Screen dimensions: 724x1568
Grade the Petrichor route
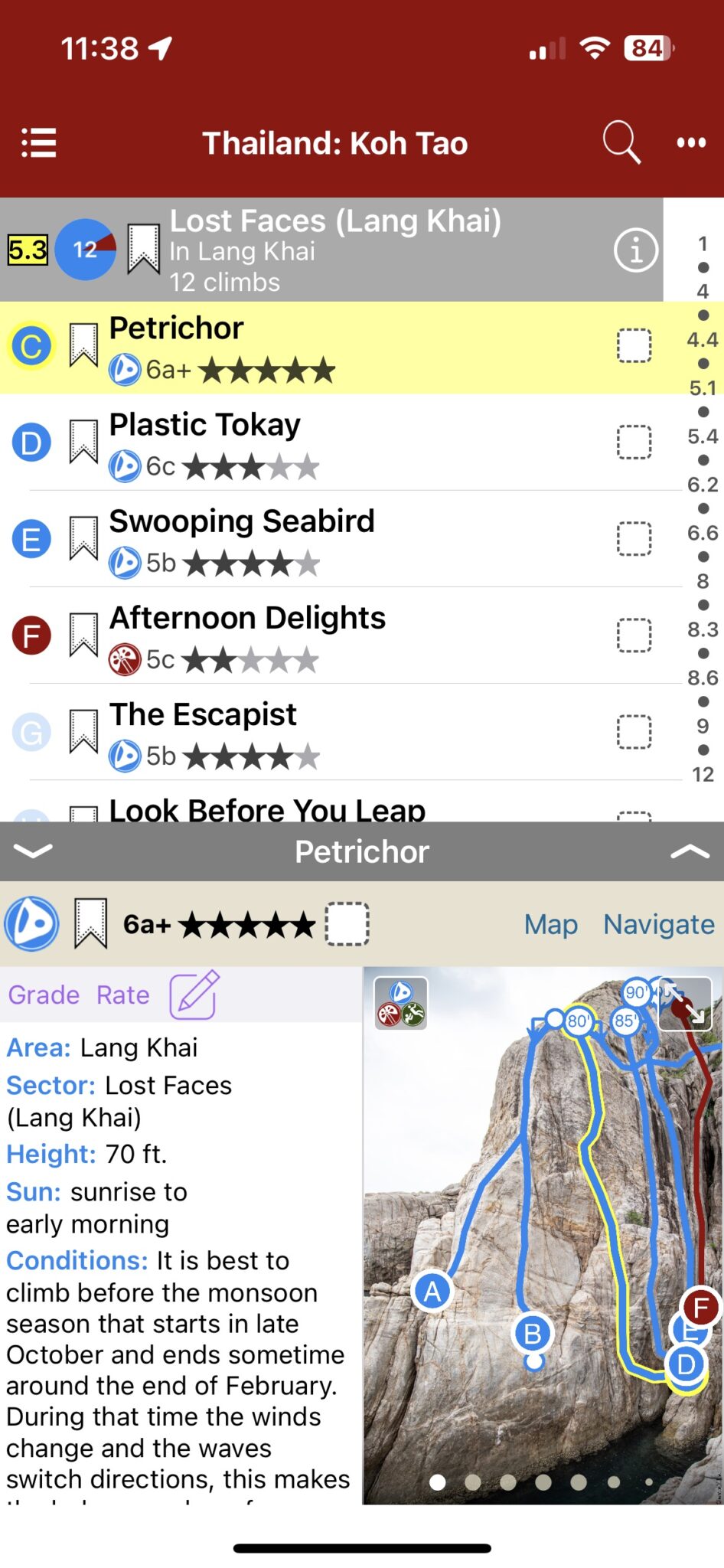[x=44, y=995]
